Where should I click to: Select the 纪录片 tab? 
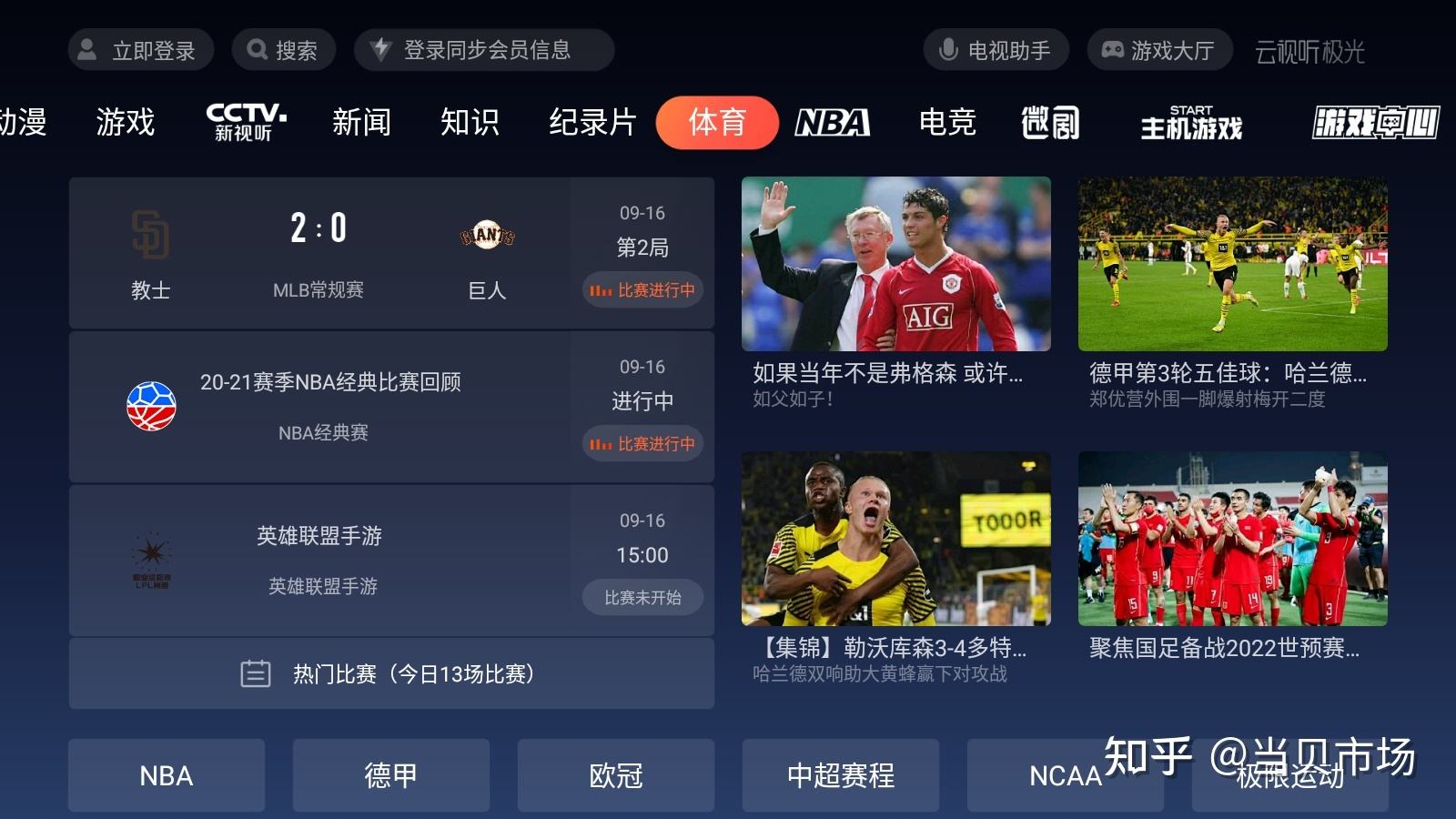[592, 122]
